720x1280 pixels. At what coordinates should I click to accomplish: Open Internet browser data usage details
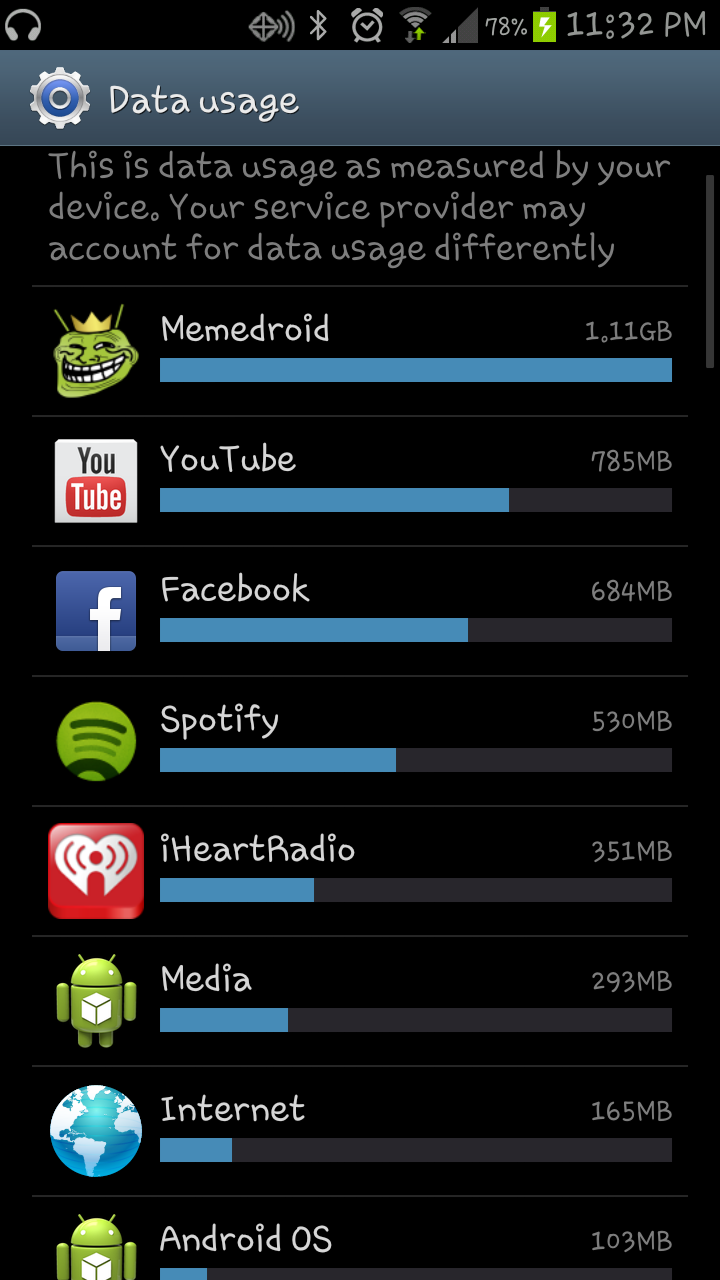[360, 1132]
